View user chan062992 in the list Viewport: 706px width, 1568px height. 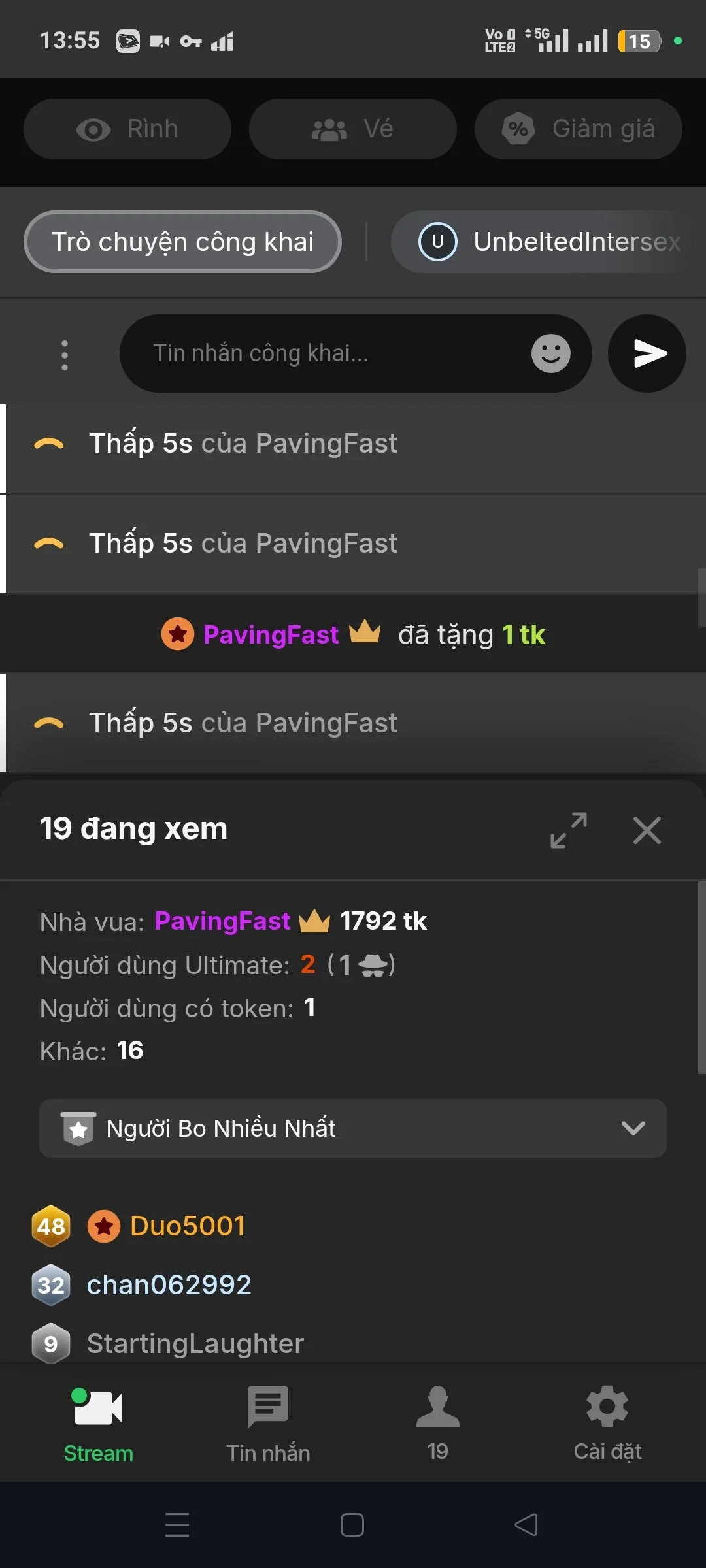[x=169, y=1285]
